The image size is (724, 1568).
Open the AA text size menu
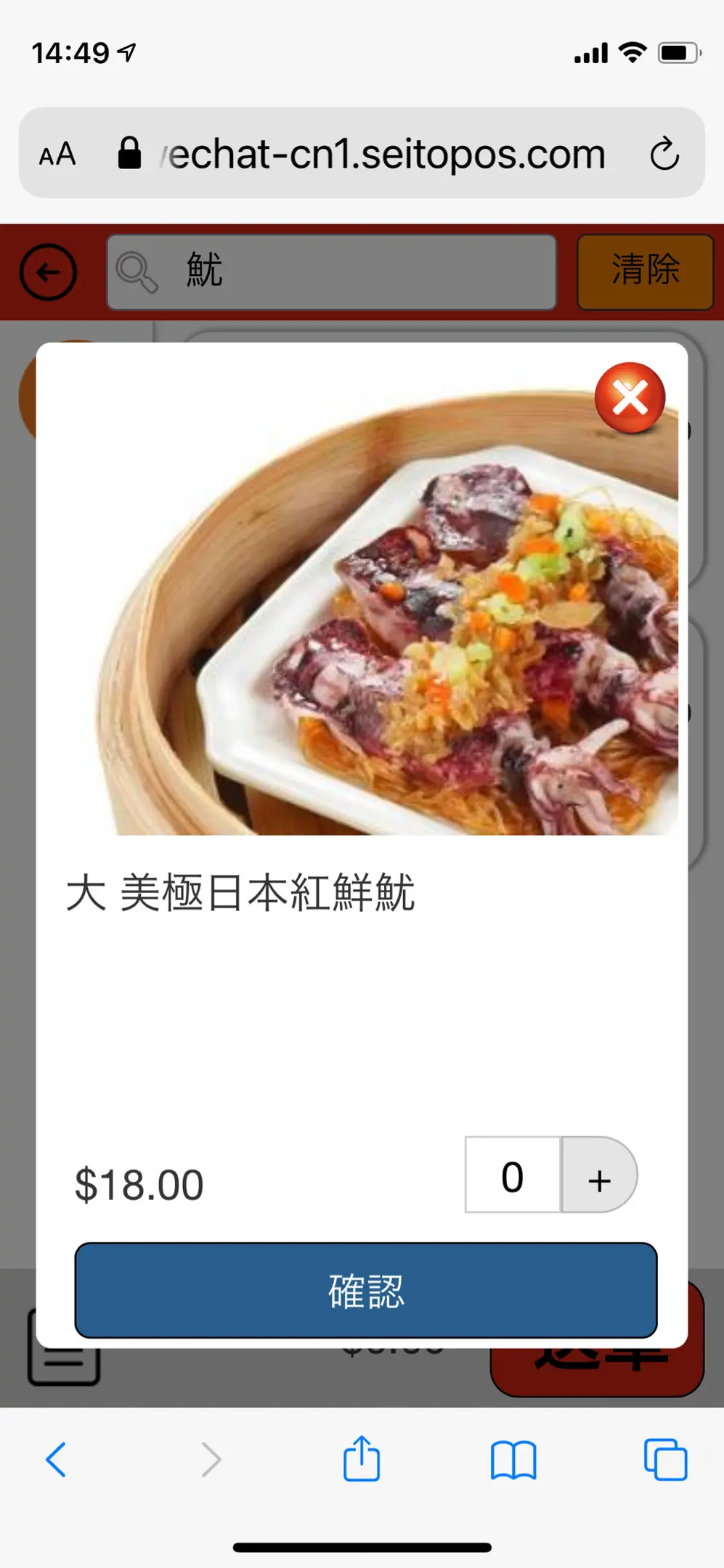coord(57,154)
